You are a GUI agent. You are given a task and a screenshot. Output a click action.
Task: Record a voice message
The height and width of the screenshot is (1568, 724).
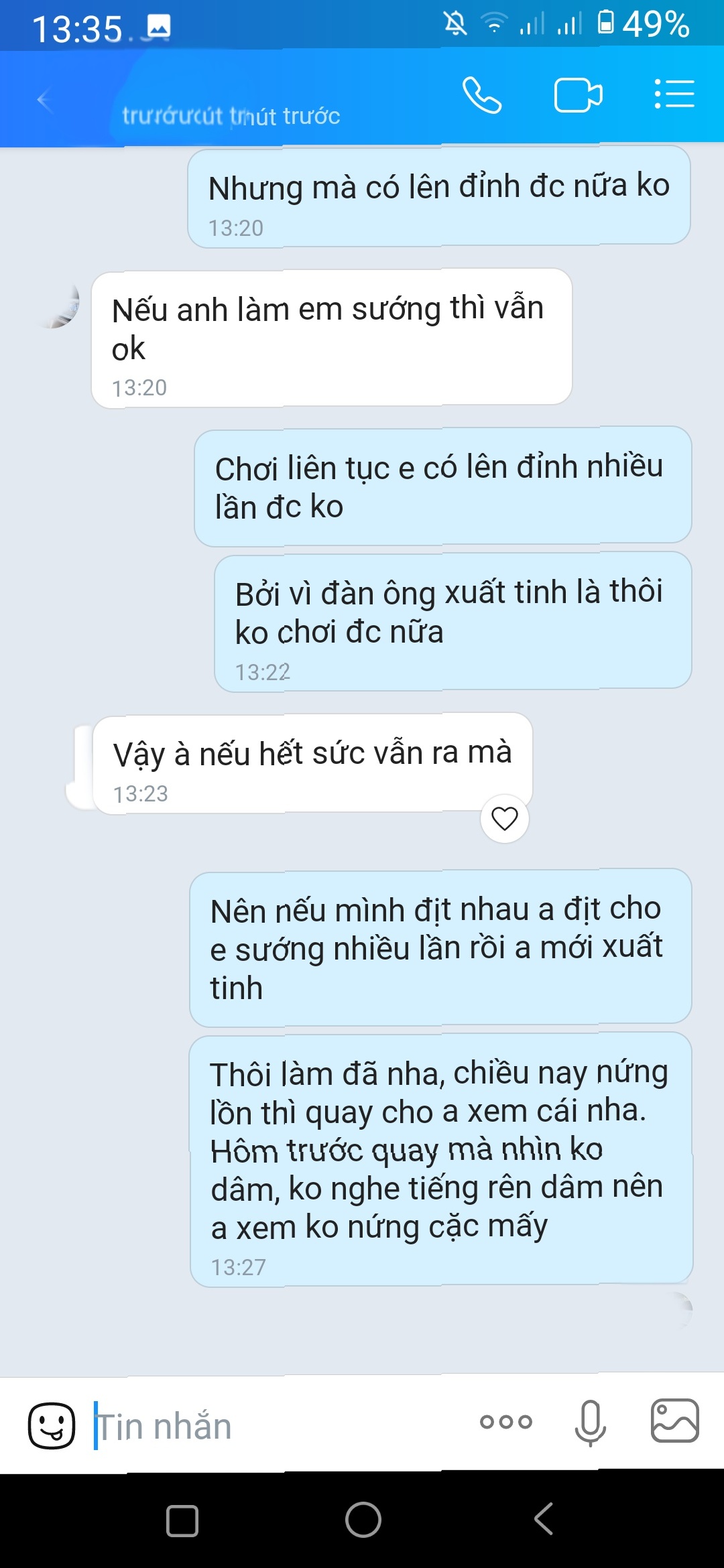(x=591, y=1422)
